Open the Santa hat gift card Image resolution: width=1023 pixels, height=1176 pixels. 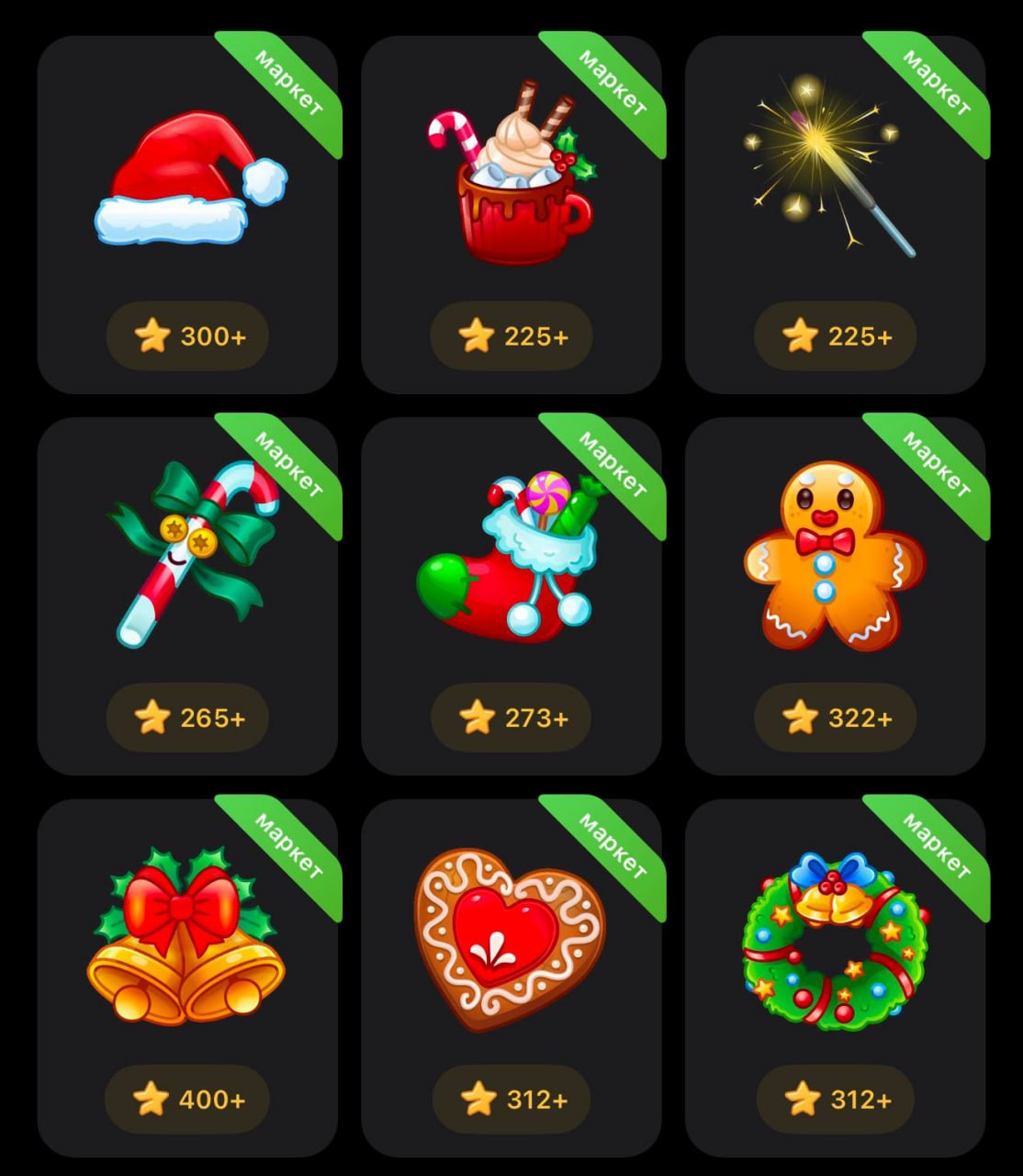click(x=187, y=184)
